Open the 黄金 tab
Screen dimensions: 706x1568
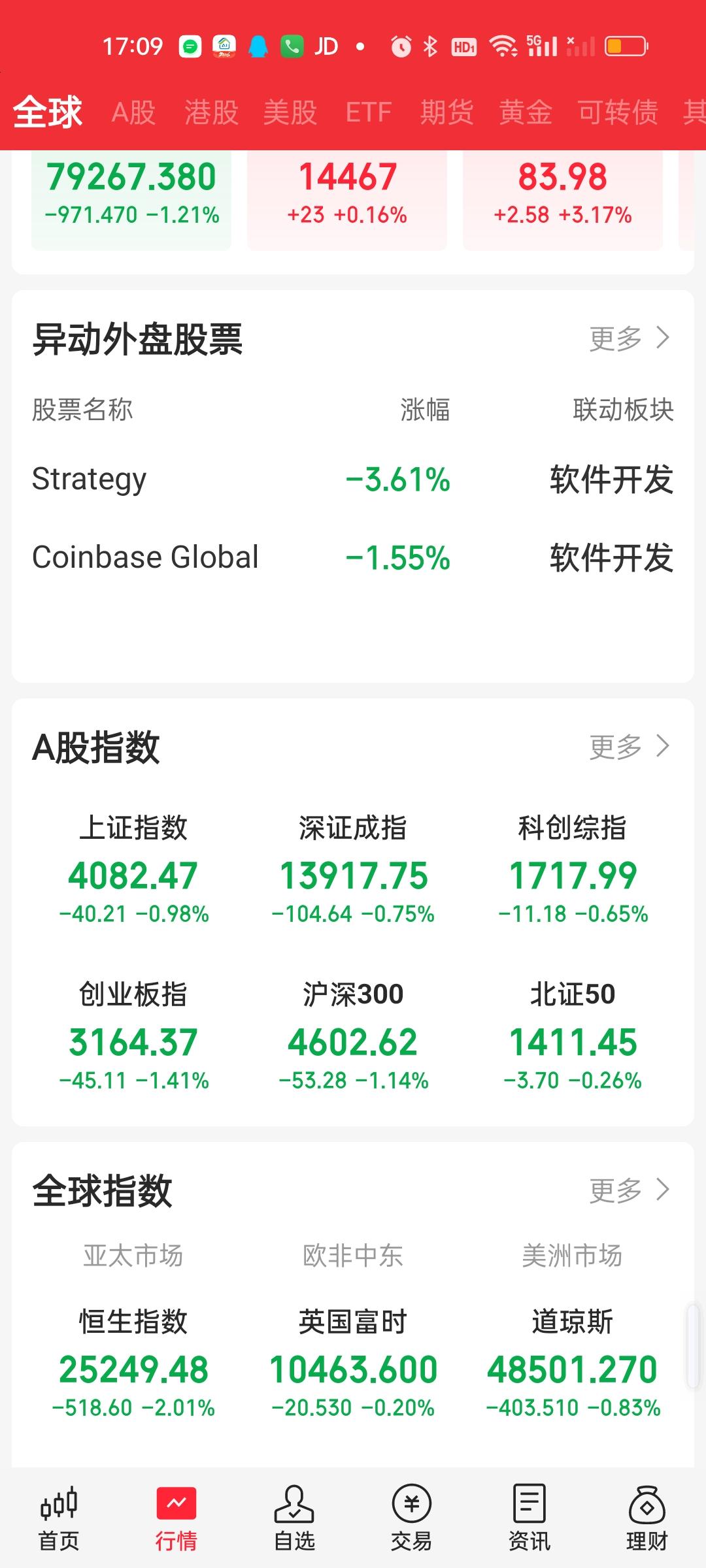tap(525, 112)
